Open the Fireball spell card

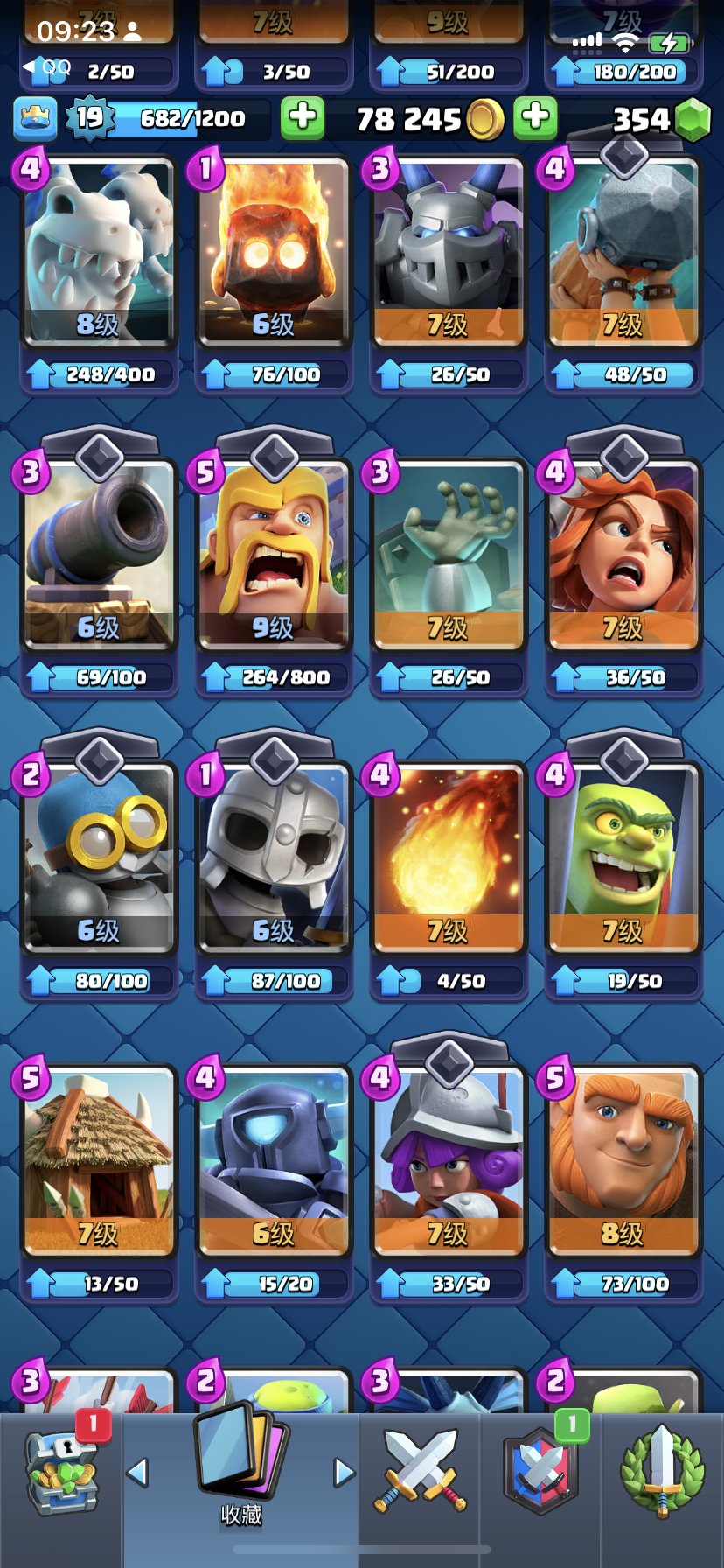coord(448,859)
